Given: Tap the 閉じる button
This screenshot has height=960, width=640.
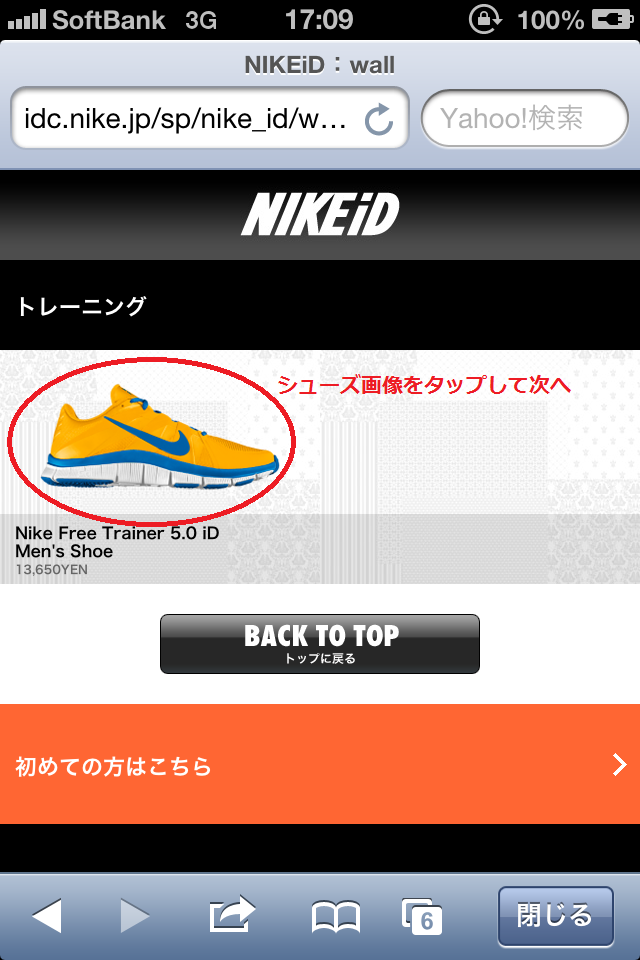Looking at the screenshot, I should pyautogui.click(x=555, y=916).
